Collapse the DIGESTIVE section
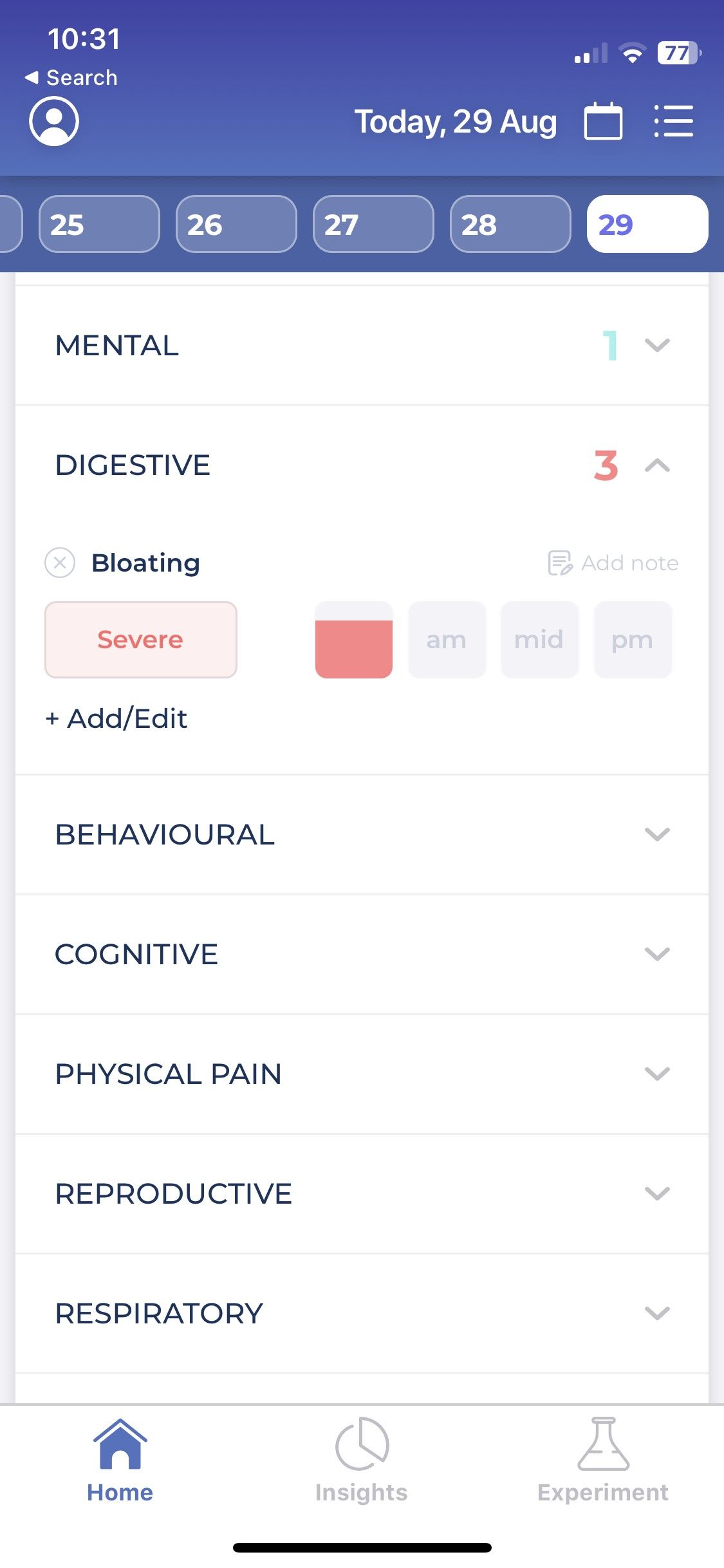The width and height of the screenshot is (724, 1568). (656, 465)
